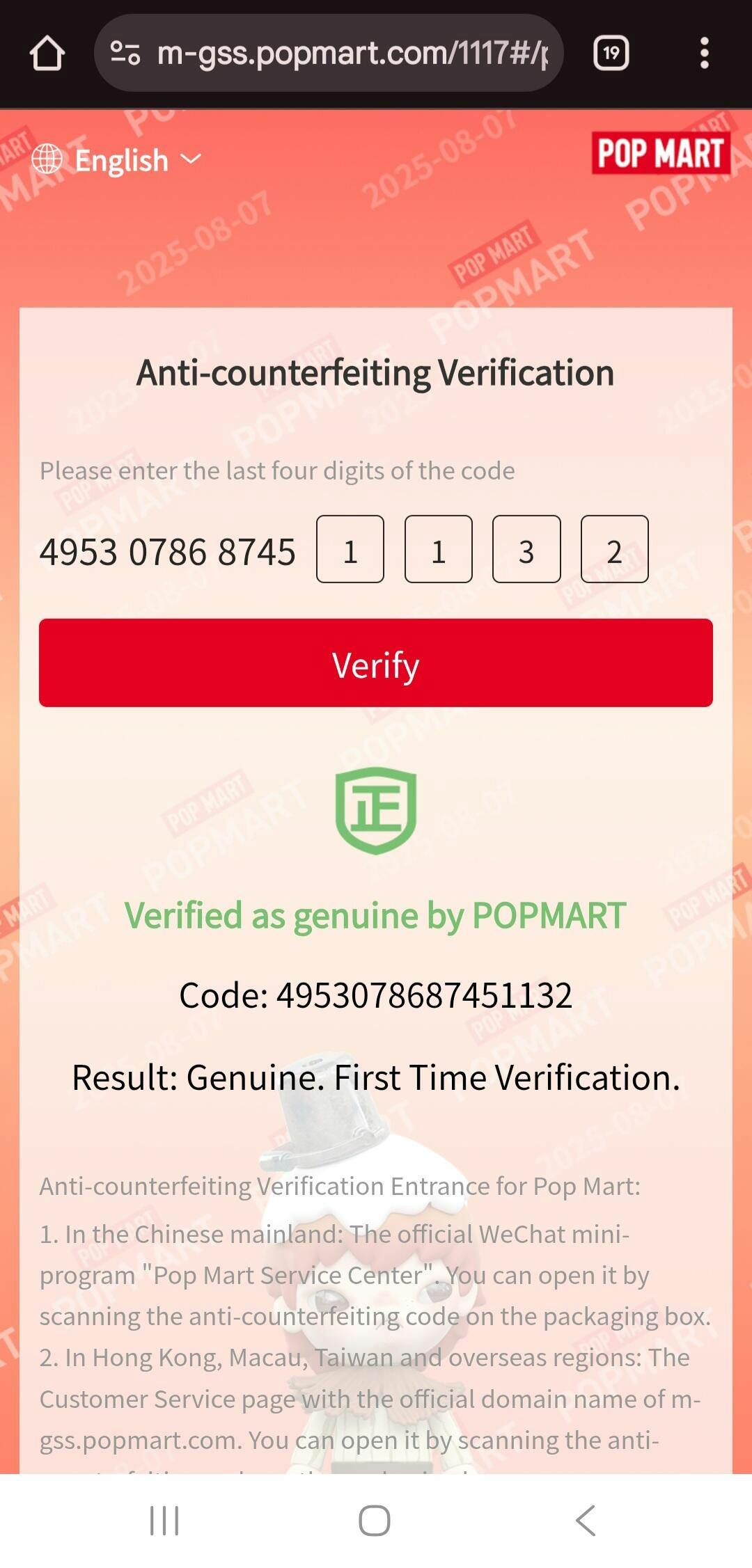This screenshot has width=752, height=1568.
Task: Open the English language dropdown
Action: coord(117,160)
